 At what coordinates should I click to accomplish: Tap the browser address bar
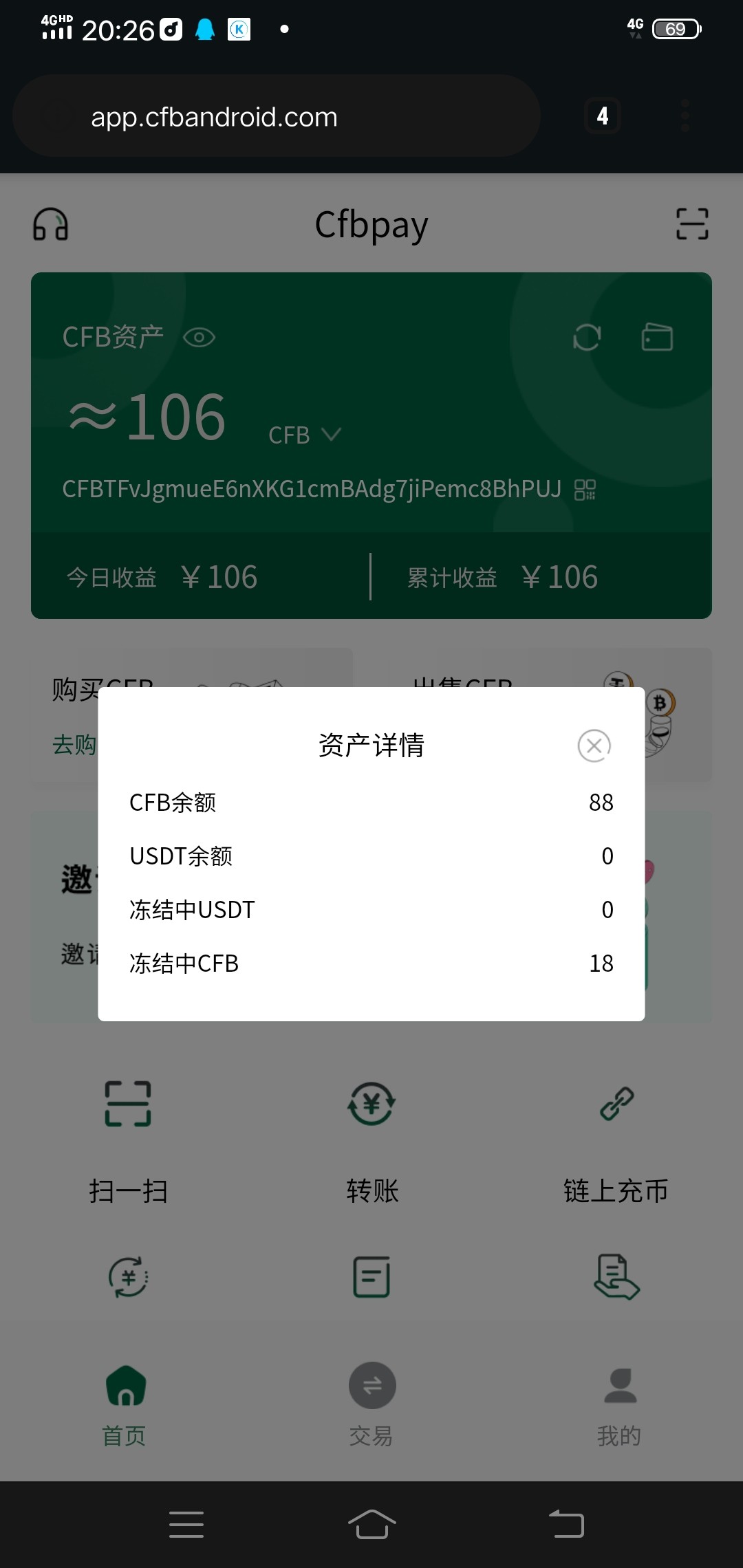(x=275, y=117)
